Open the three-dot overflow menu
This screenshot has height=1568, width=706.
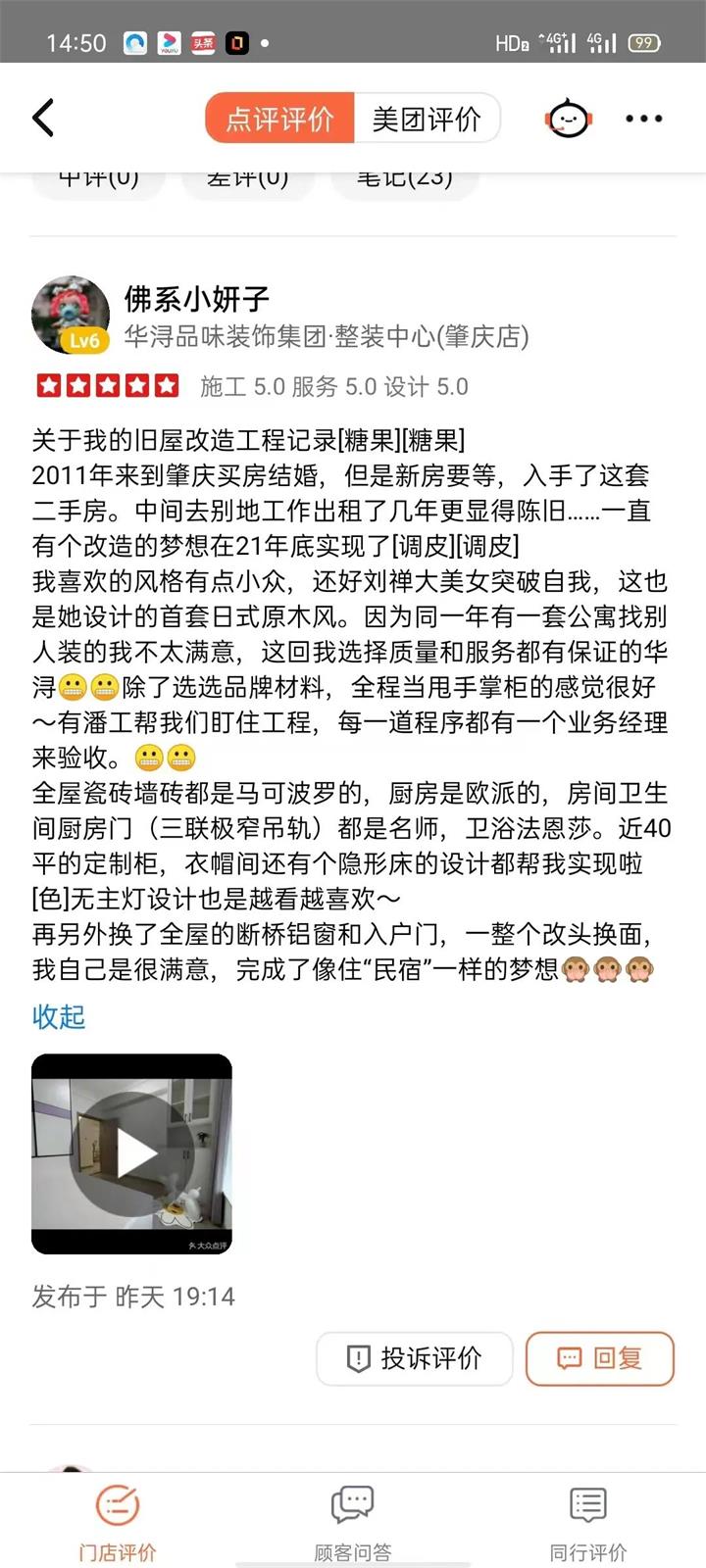644,119
